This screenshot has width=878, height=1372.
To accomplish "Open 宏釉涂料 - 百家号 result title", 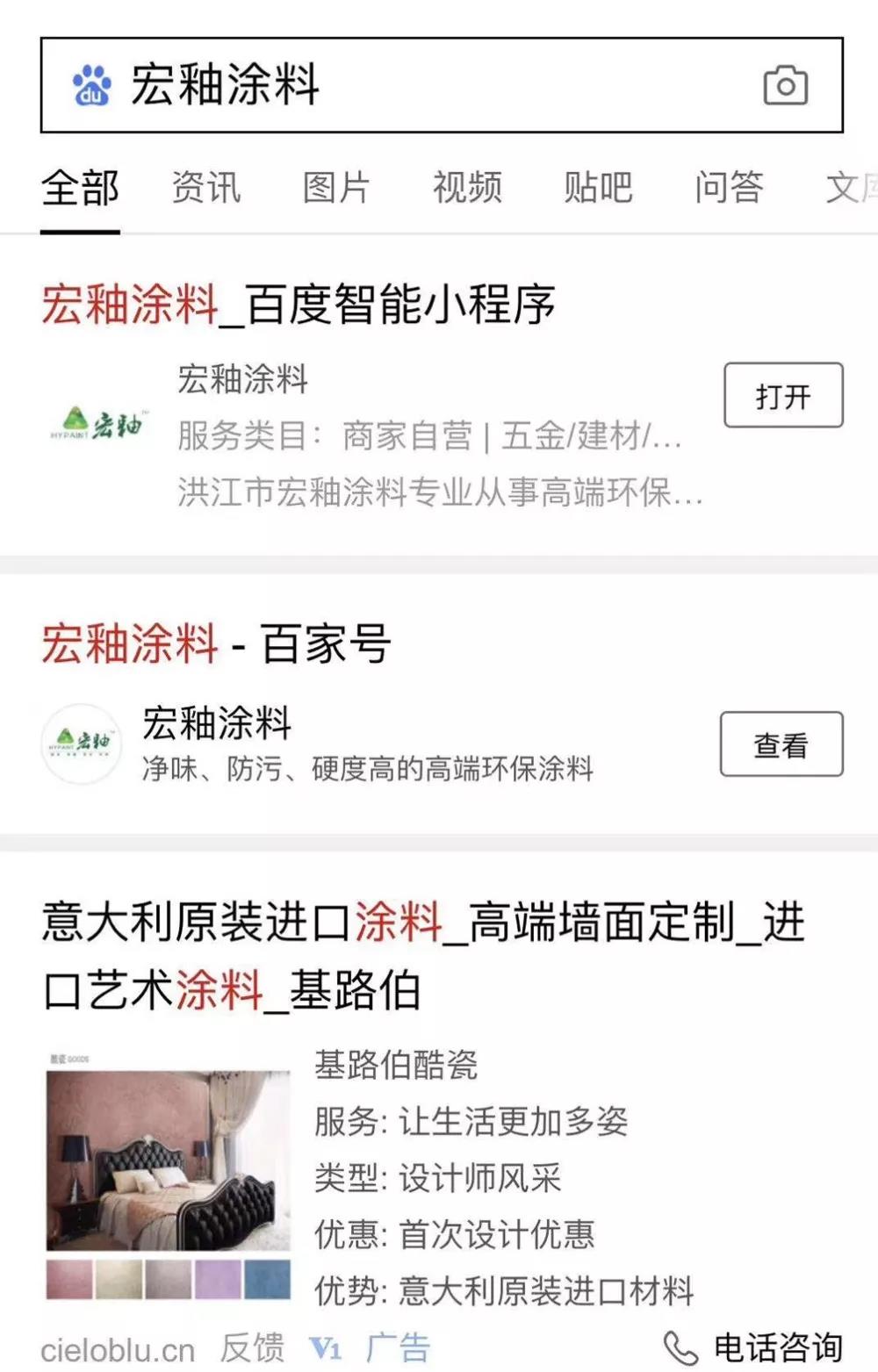I will [216, 643].
